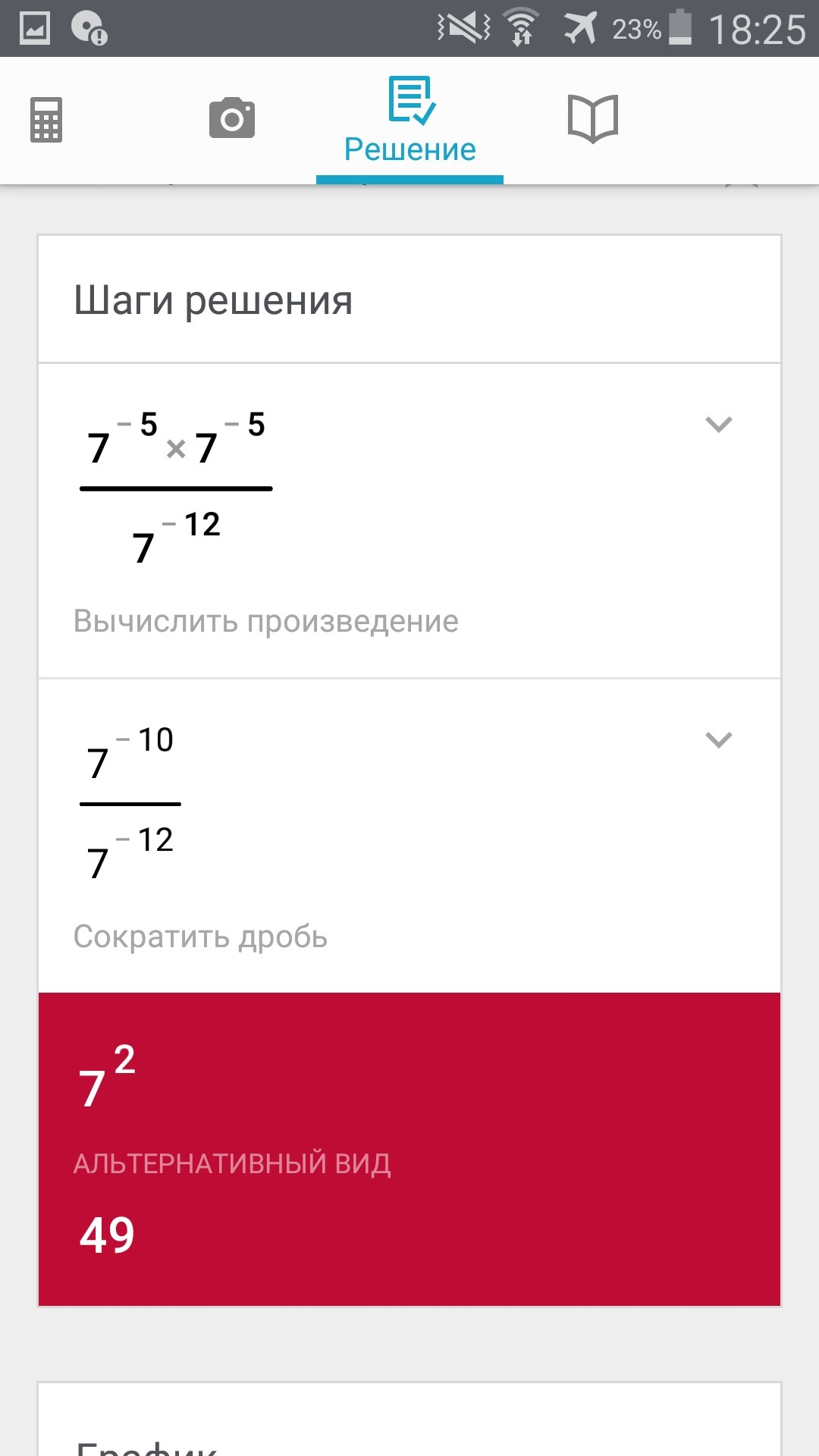819x1456 pixels.
Task: Open the book tab
Action: point(593,119)
